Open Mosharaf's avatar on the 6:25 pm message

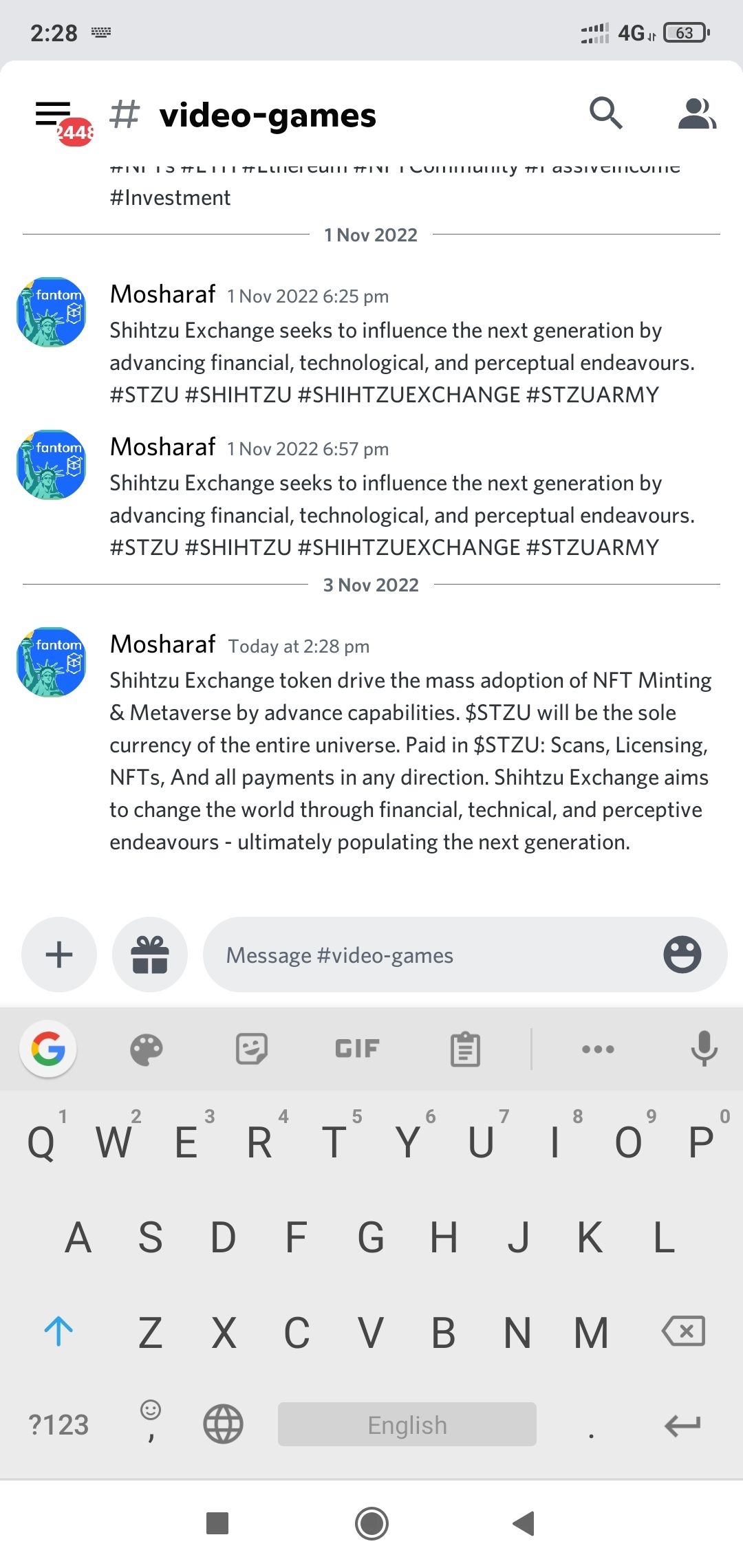coord(52,312)
